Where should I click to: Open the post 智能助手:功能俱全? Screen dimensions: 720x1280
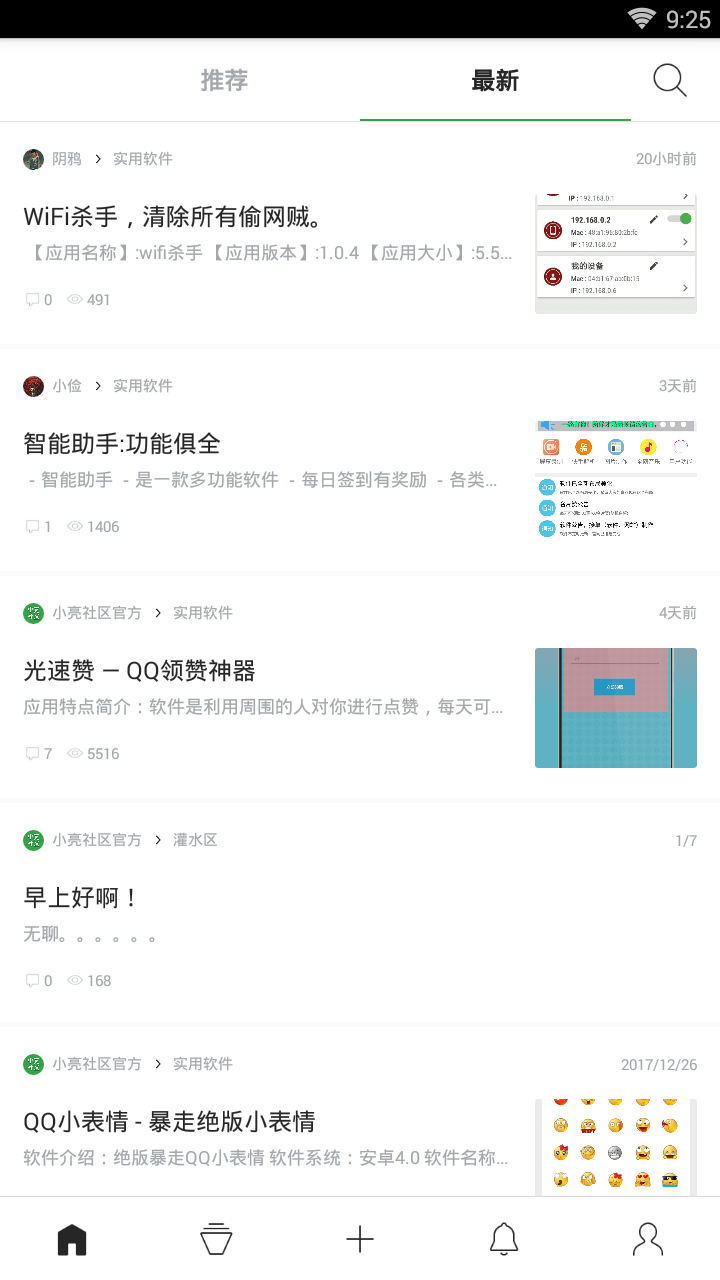[x=122, y=443]
